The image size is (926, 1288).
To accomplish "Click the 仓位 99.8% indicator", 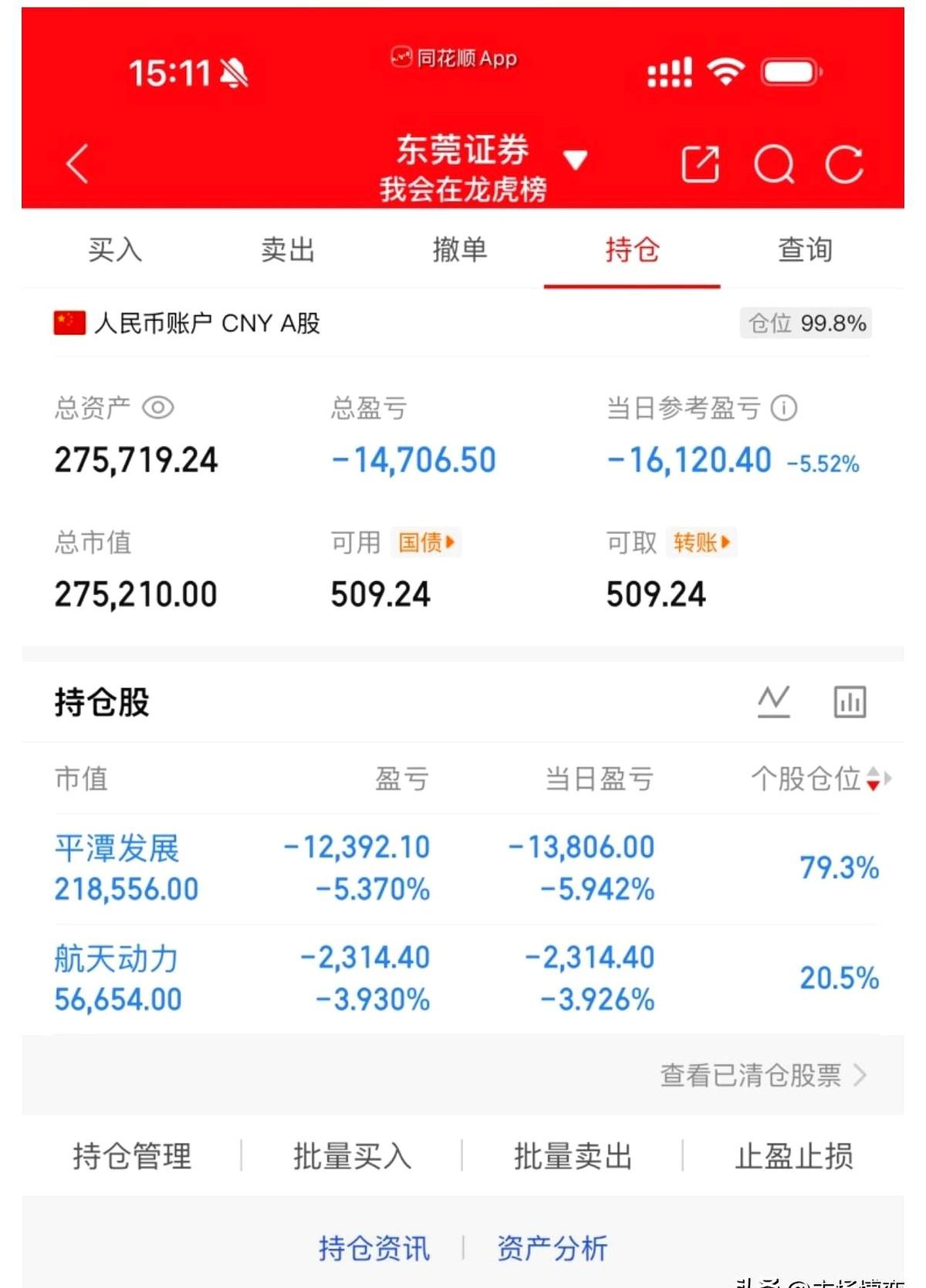I will [806, 325].
